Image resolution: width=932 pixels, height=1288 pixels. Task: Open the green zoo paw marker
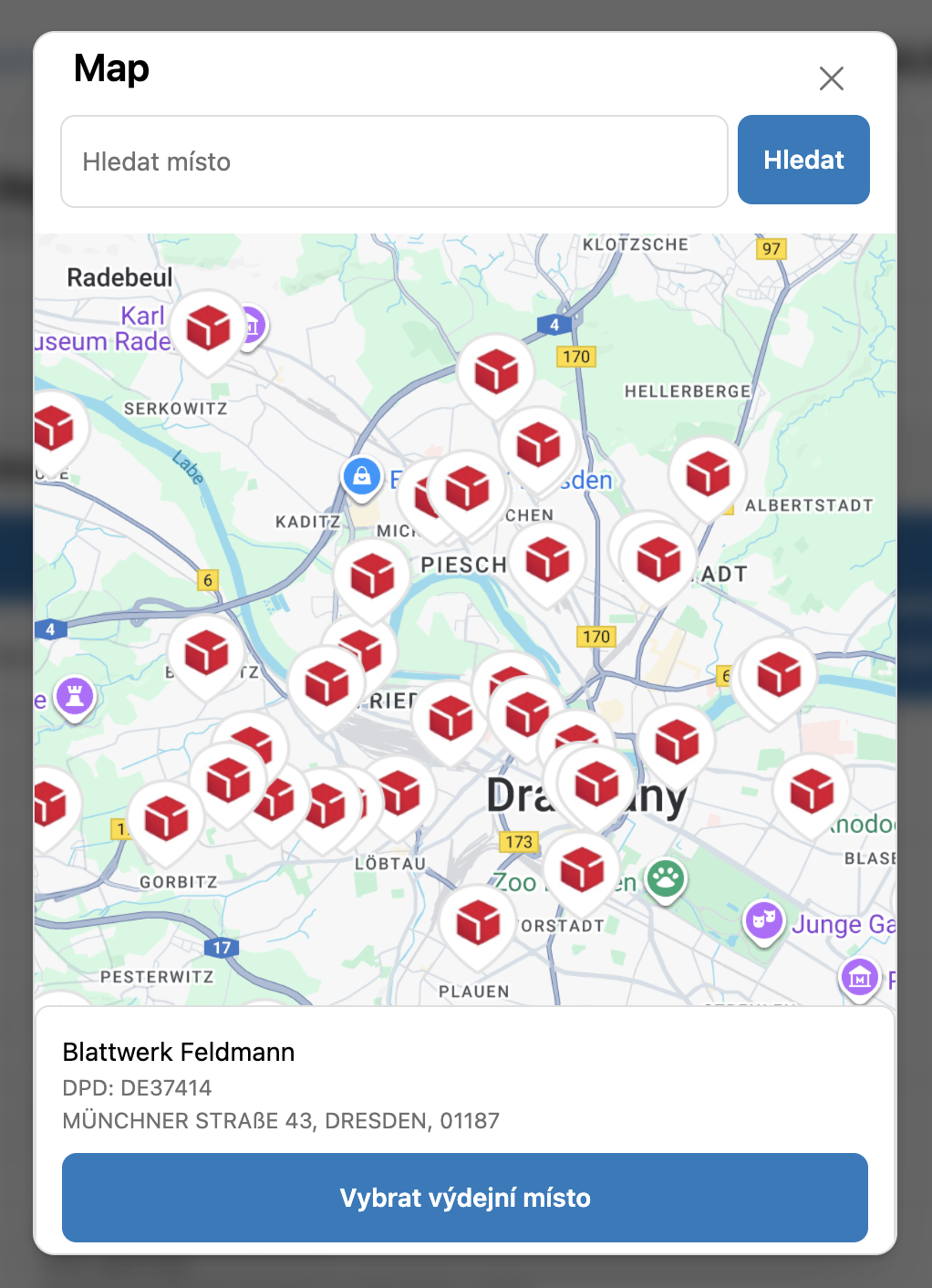666,878
